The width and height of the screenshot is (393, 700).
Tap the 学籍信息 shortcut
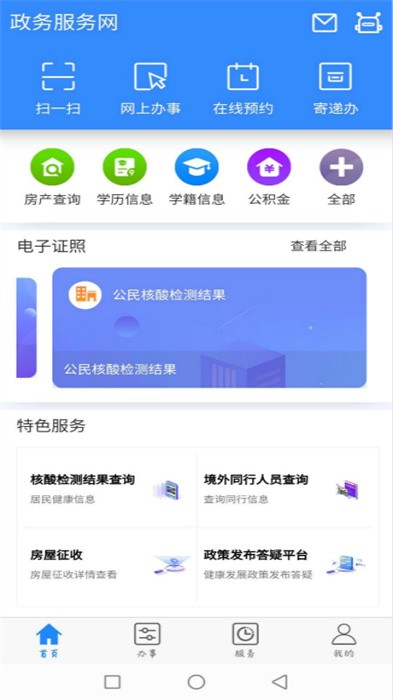click(197, 177)
